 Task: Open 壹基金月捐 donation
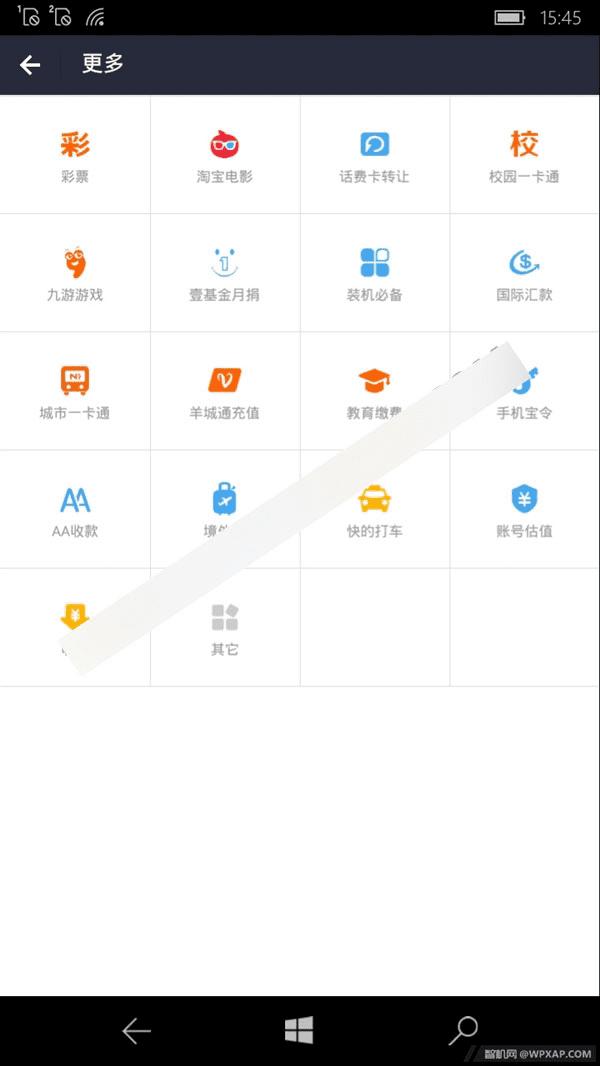225,273
